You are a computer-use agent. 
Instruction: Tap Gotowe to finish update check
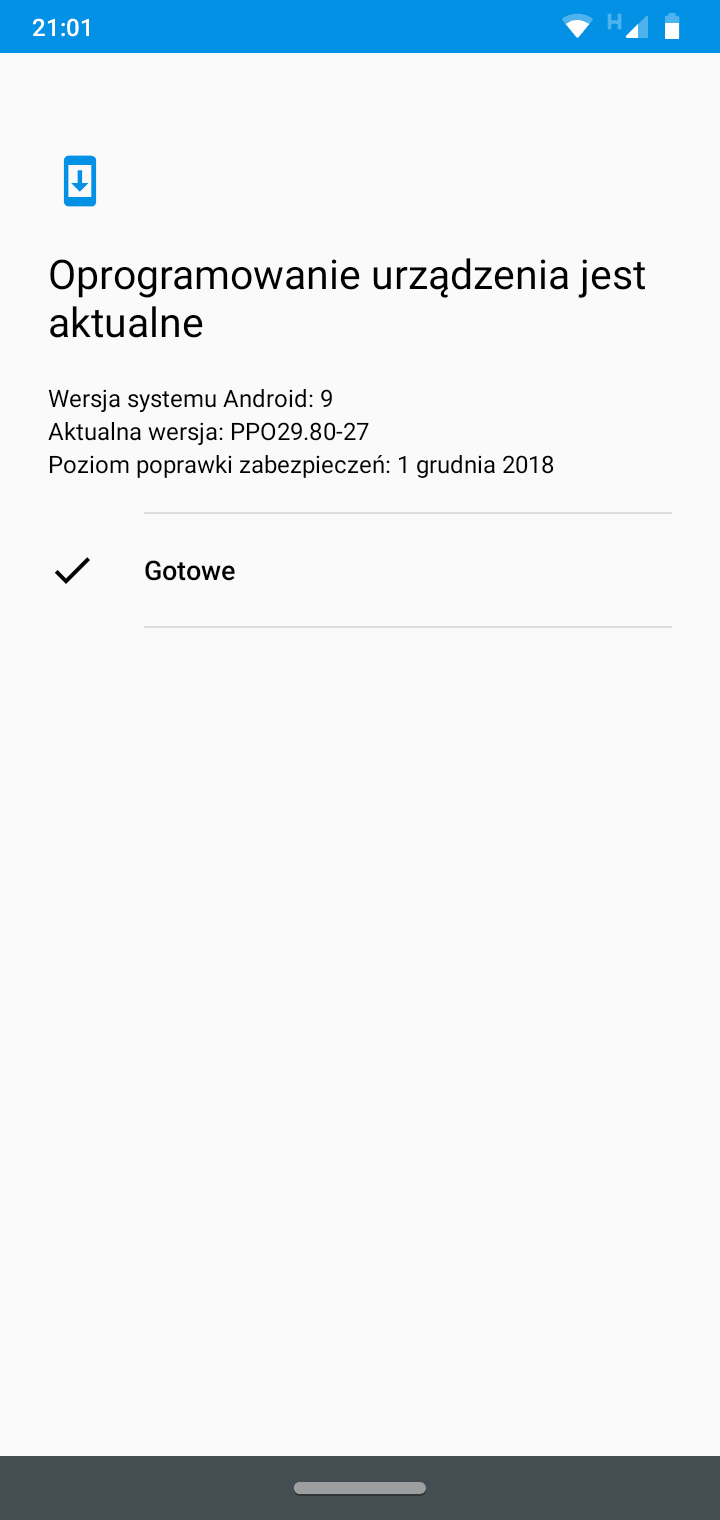click(360, 571)
